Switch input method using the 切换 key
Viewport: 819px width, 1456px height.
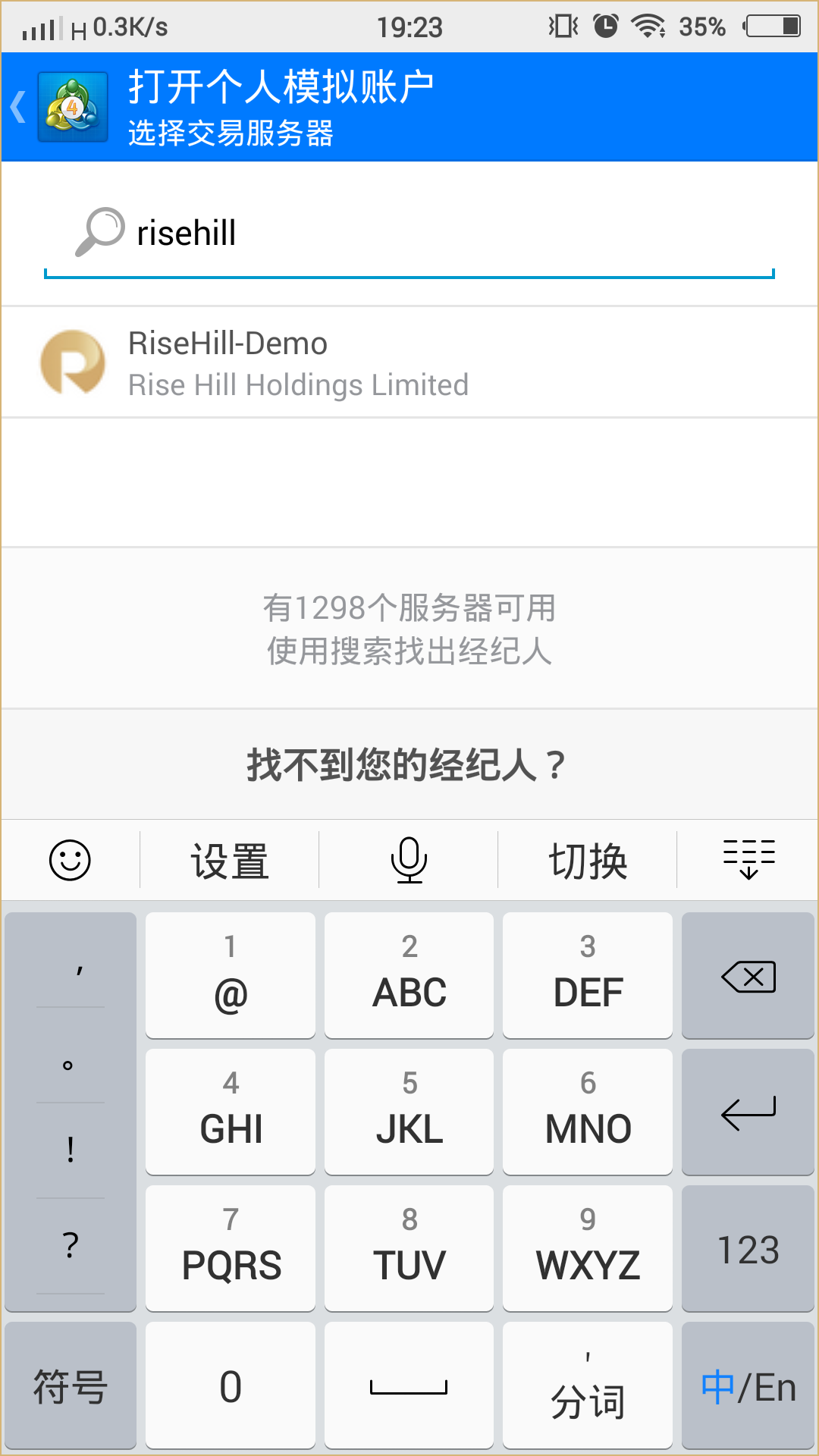(x=588, y=859)
